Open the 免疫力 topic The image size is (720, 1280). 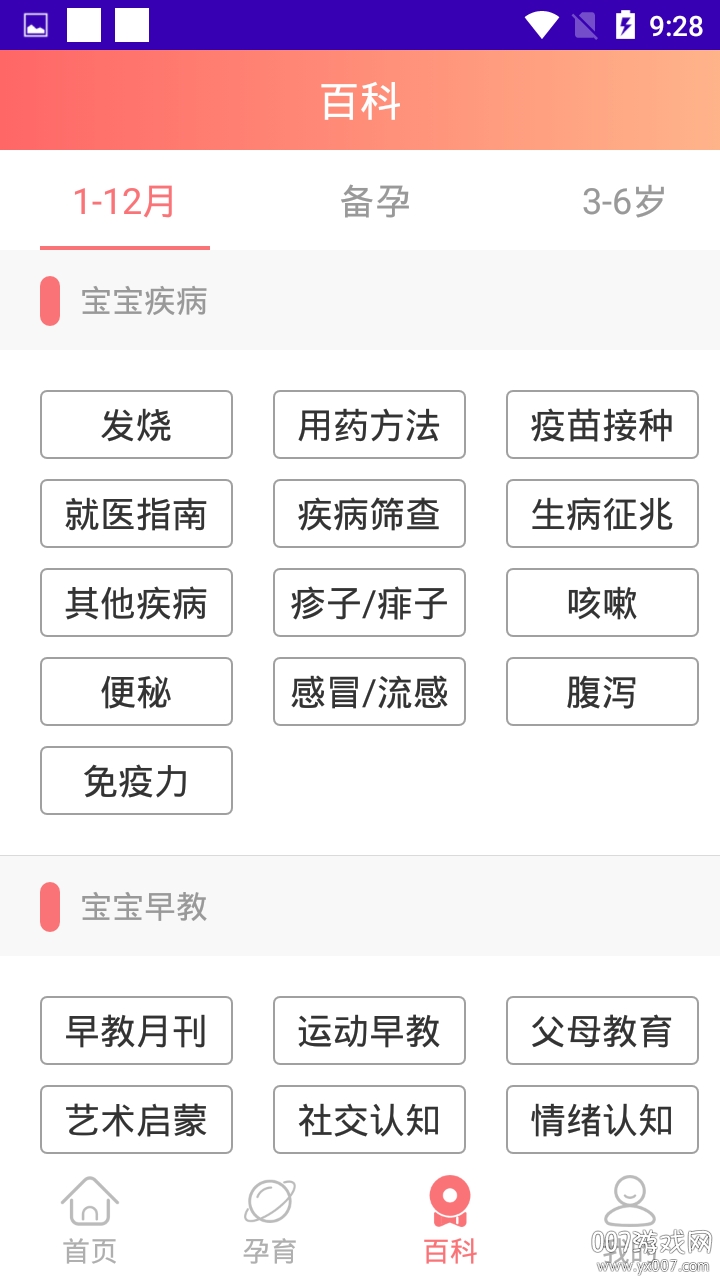pos(136,781)
